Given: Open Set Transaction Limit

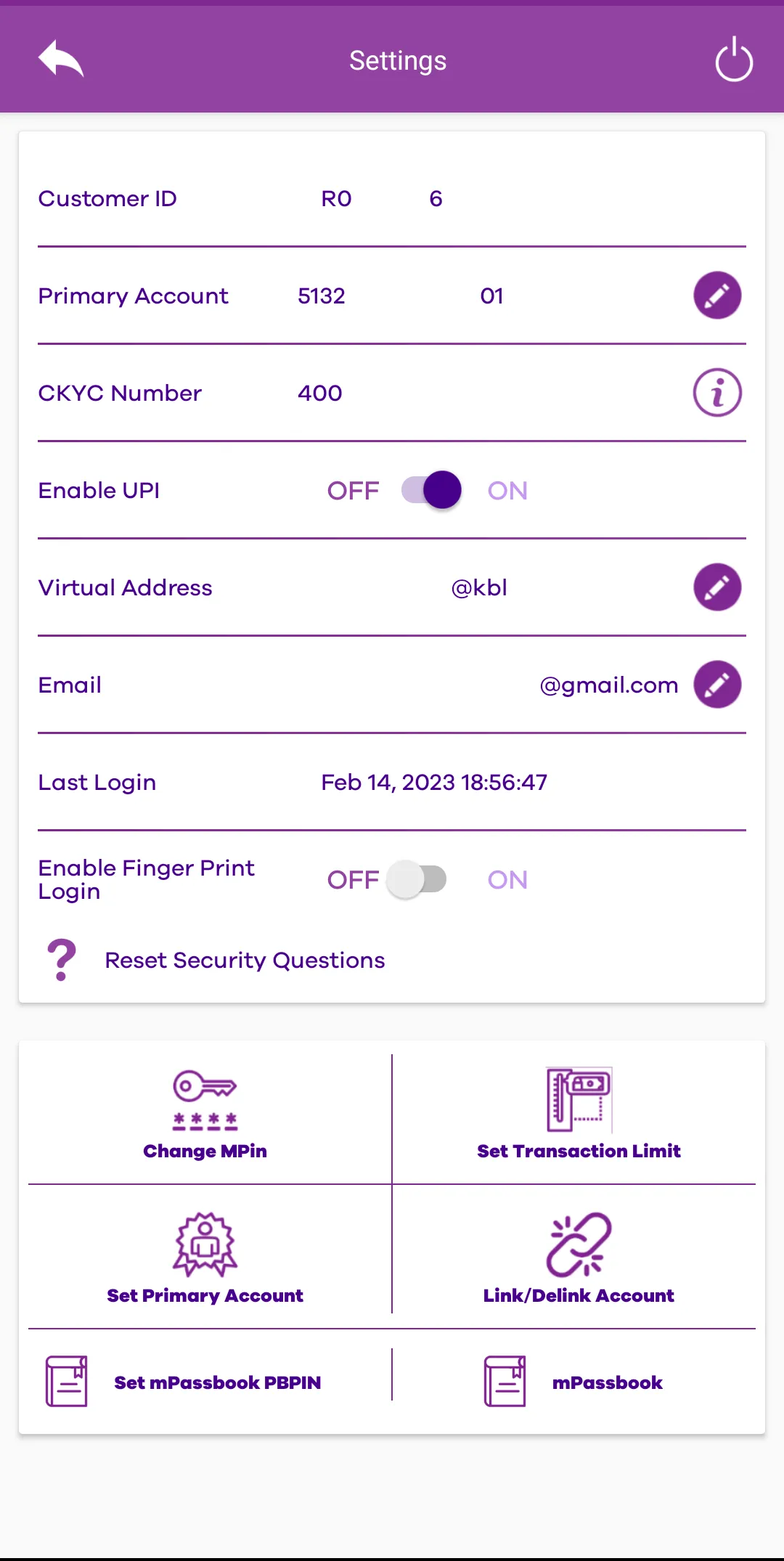Looking at the screenshot, I should 579,1113.
